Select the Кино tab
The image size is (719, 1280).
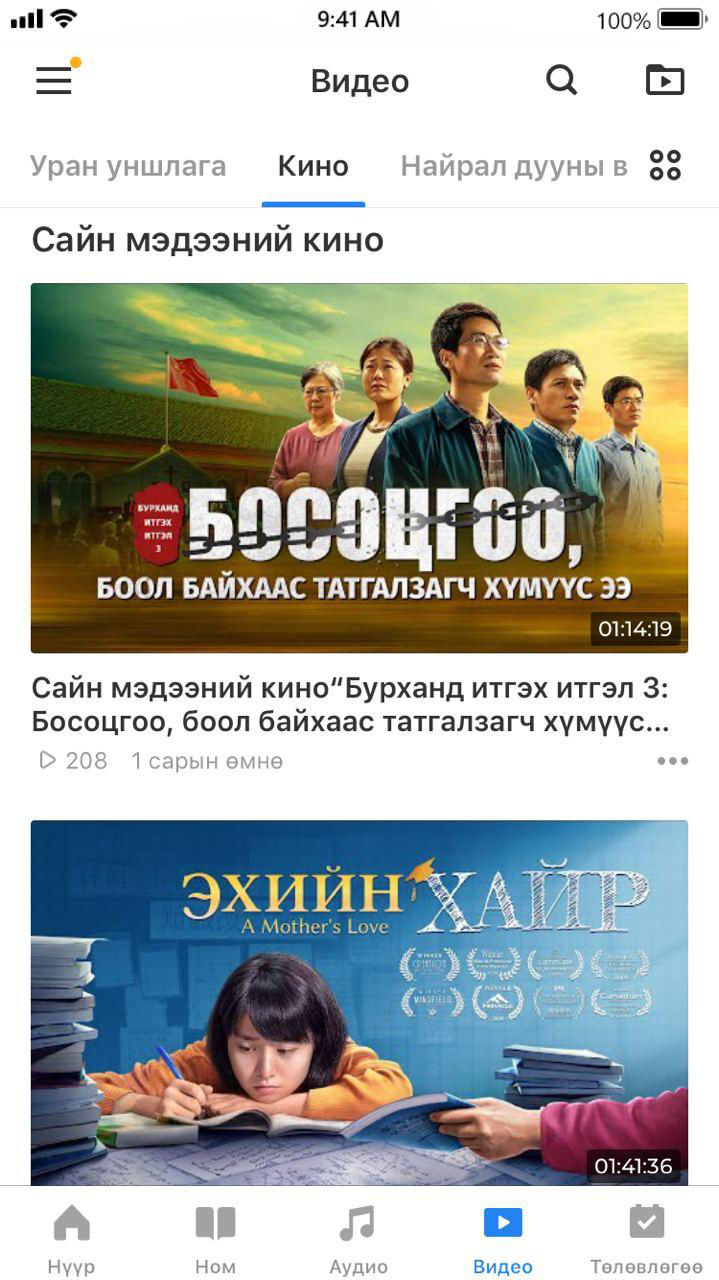click(x=313, y=166)
